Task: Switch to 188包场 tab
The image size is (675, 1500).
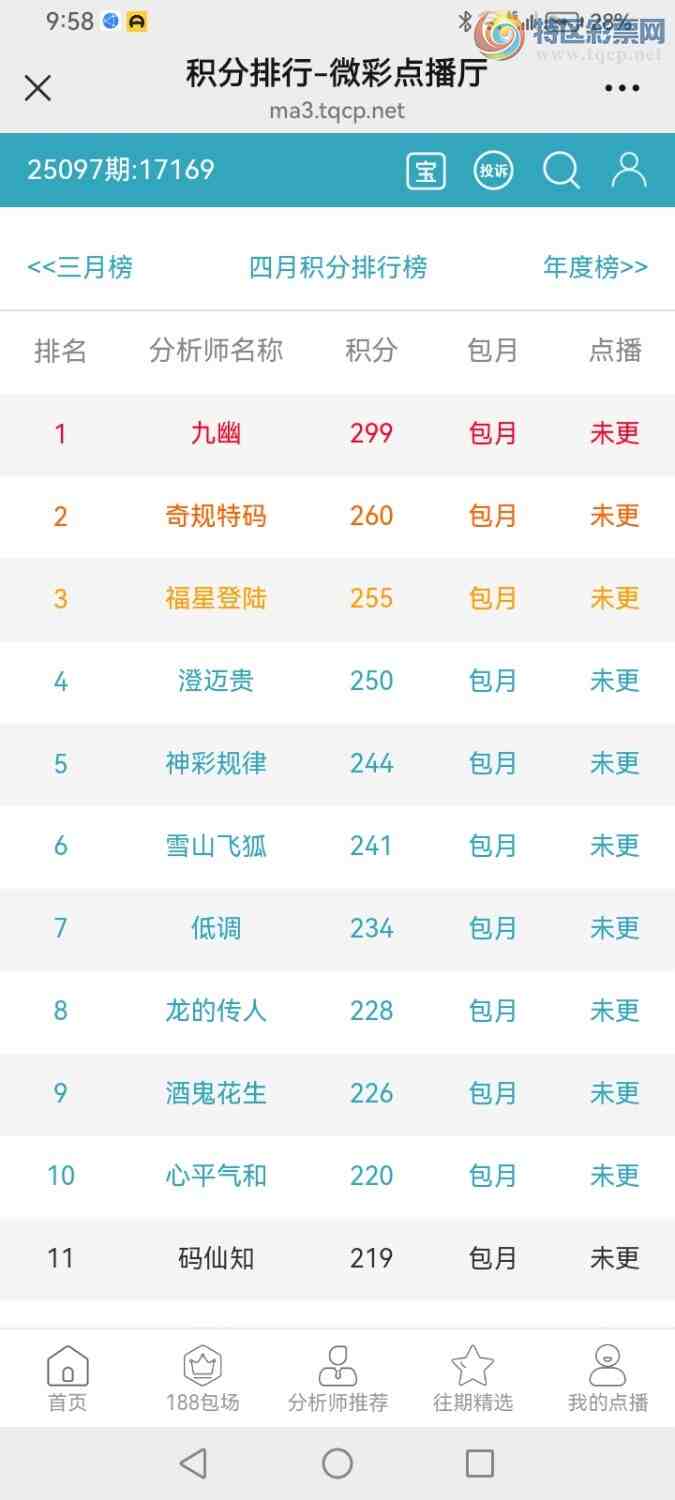Action: 202,1379
